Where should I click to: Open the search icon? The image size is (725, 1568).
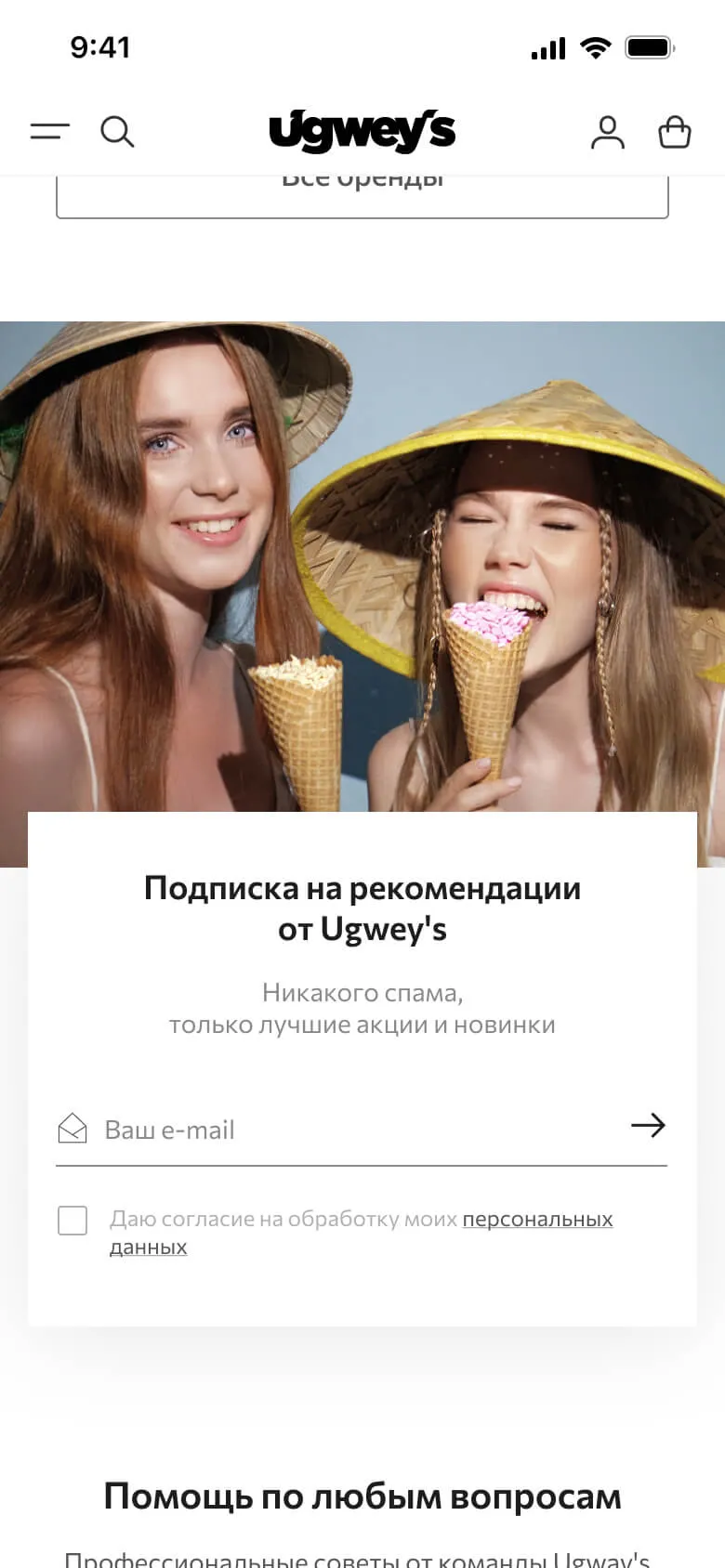(x=117, y=132)
